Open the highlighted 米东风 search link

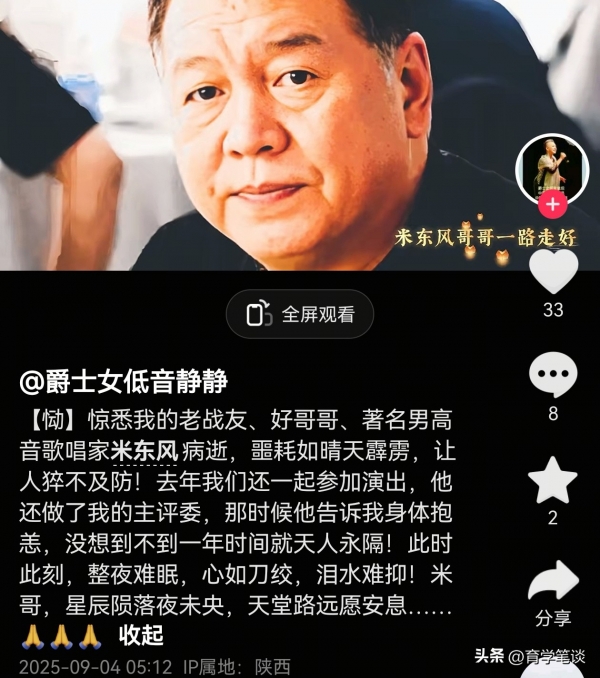[144, 450]
